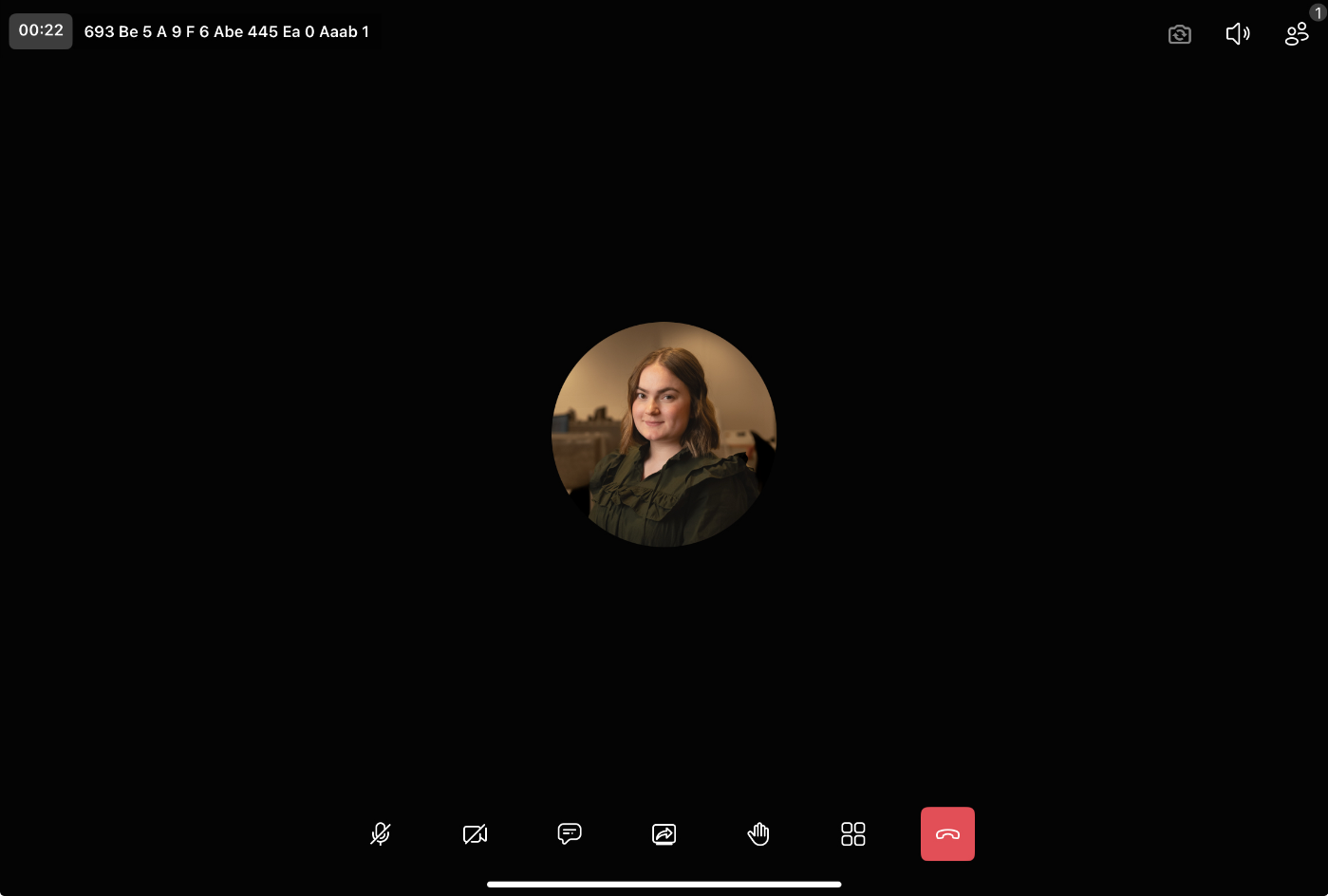Share your screen
This screenshot has width=1328, height=896.
[664, 834]
